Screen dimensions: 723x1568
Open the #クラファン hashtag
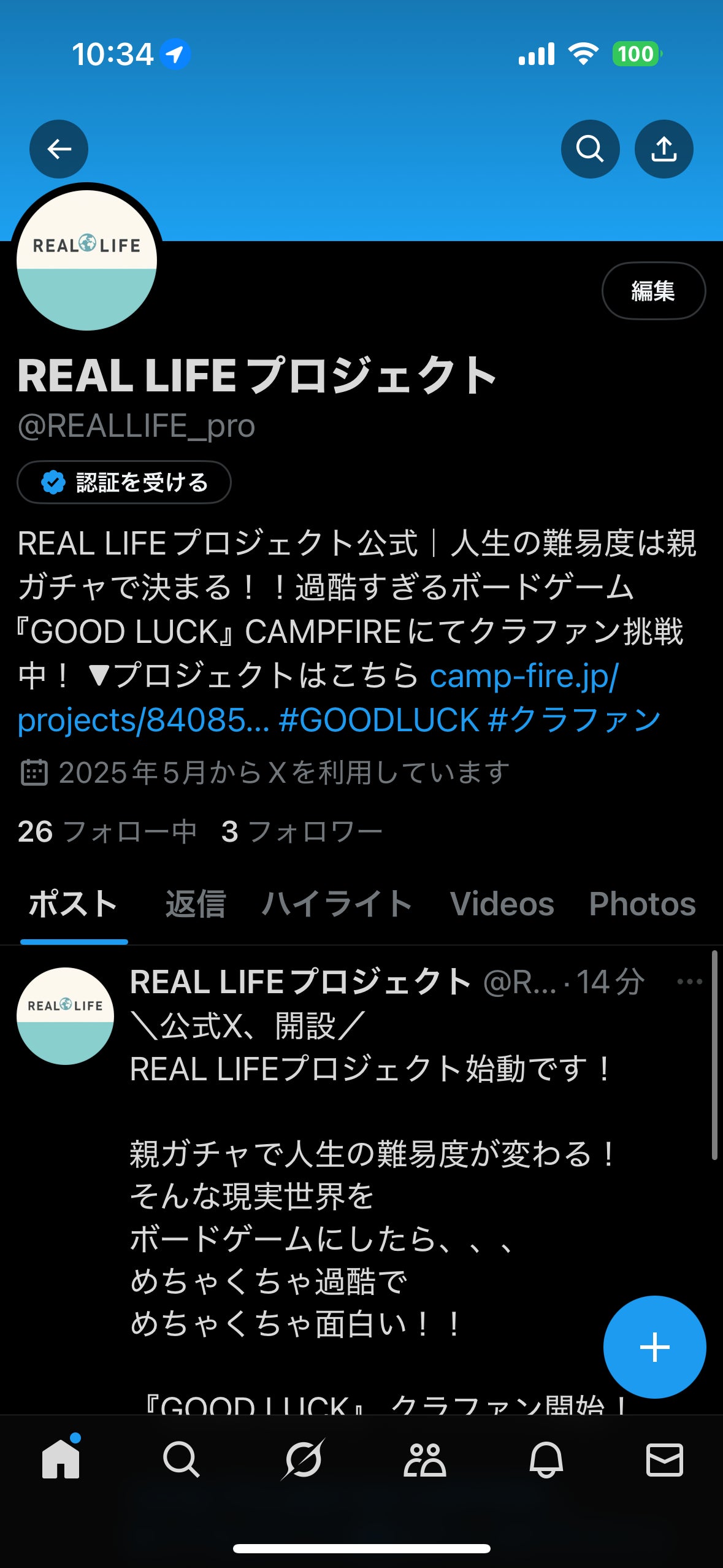point(575,720)
